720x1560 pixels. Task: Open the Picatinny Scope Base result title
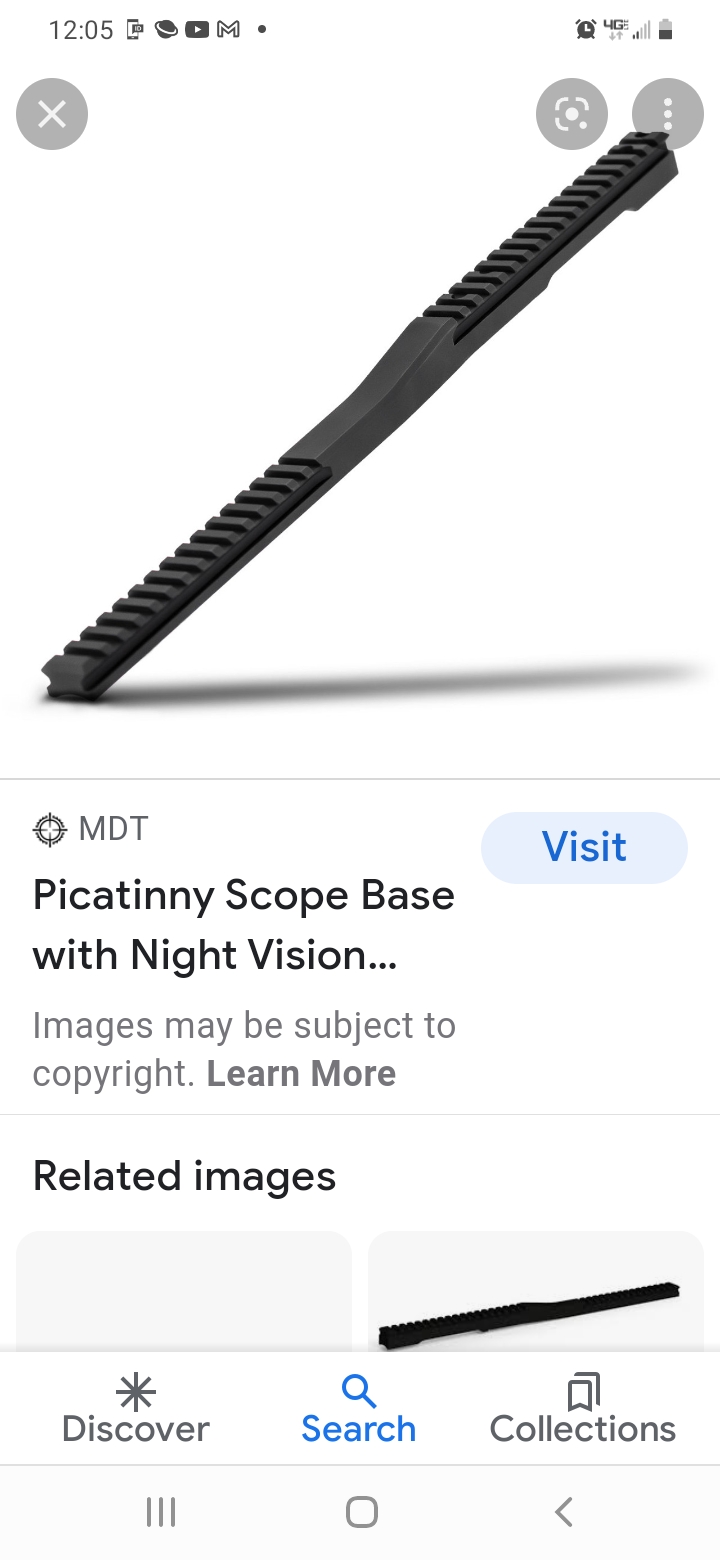pyautogui.click(x=243, y=925)
